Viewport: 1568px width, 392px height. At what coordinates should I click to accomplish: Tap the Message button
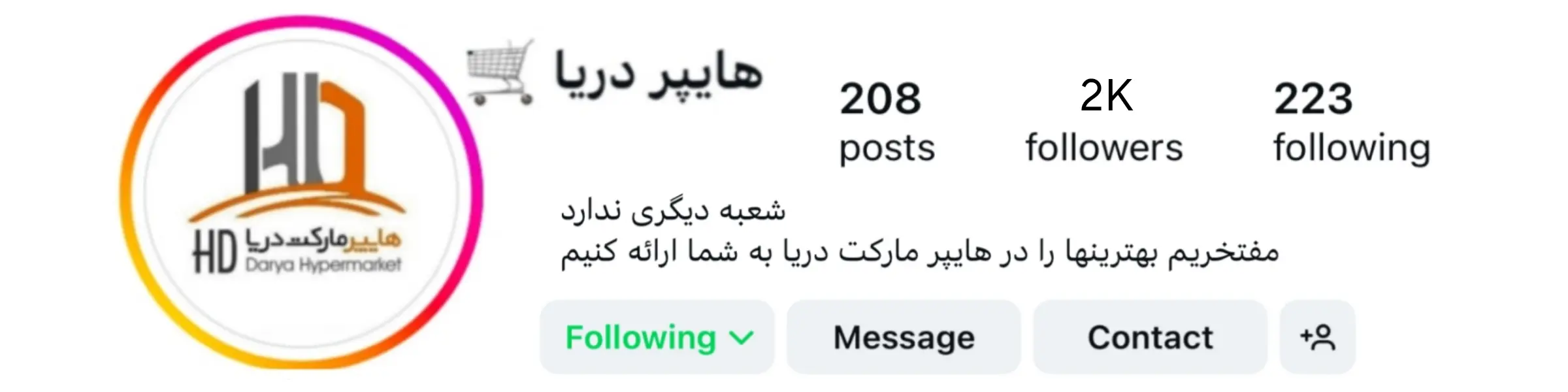[904, 338]
